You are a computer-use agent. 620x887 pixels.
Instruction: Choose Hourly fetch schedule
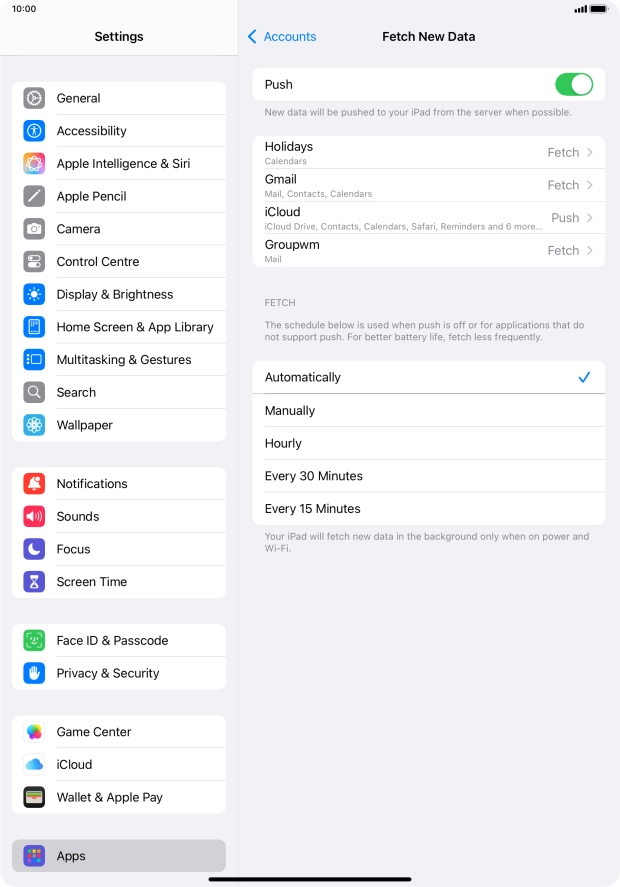(x=428, y=444)
